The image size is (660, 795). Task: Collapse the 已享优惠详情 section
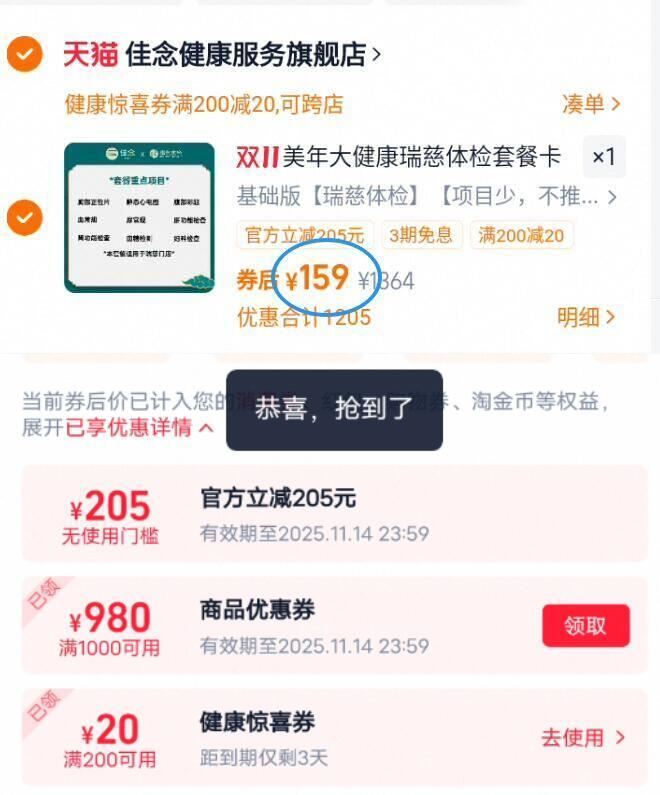(139, 428)
